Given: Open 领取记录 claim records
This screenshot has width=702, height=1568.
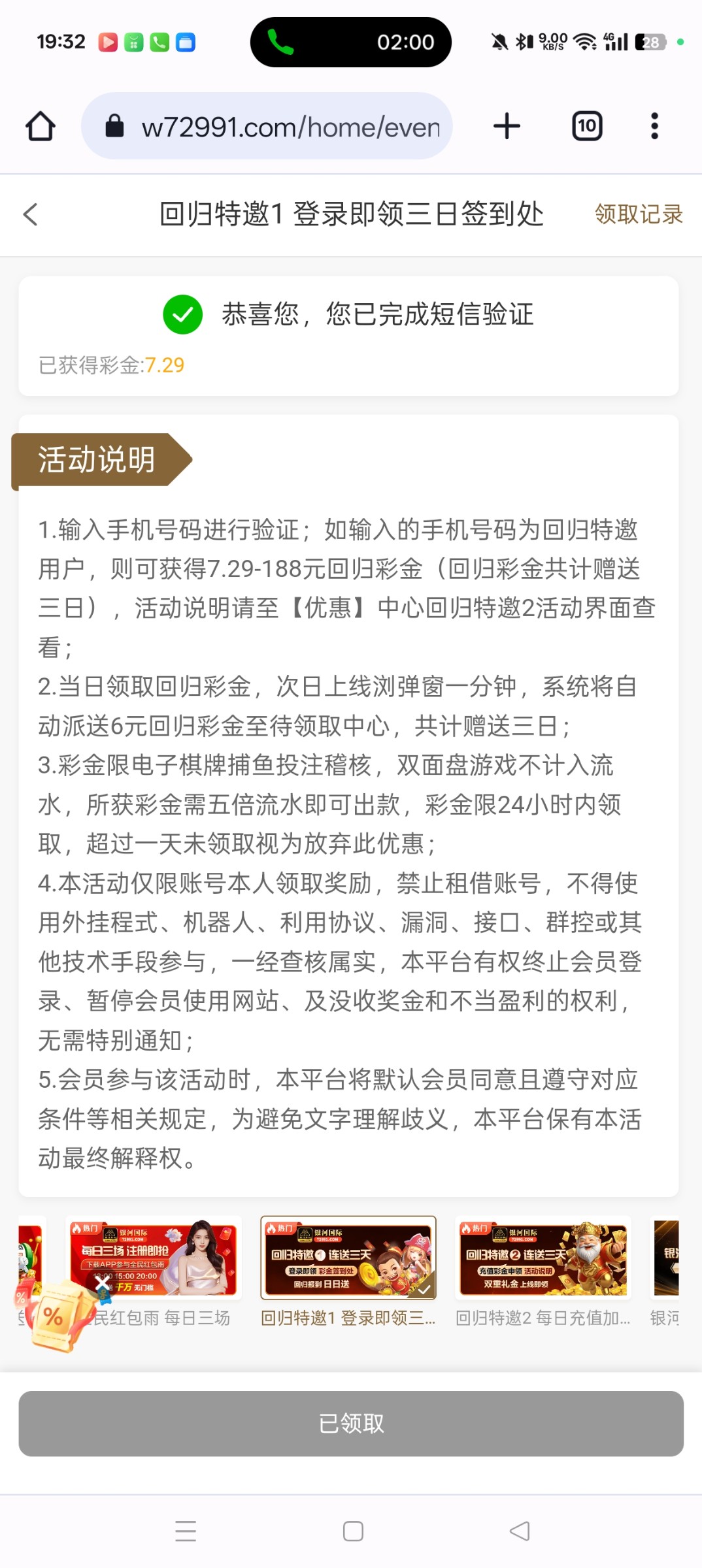Looking at the screenshot, I should tap(639, 214).
